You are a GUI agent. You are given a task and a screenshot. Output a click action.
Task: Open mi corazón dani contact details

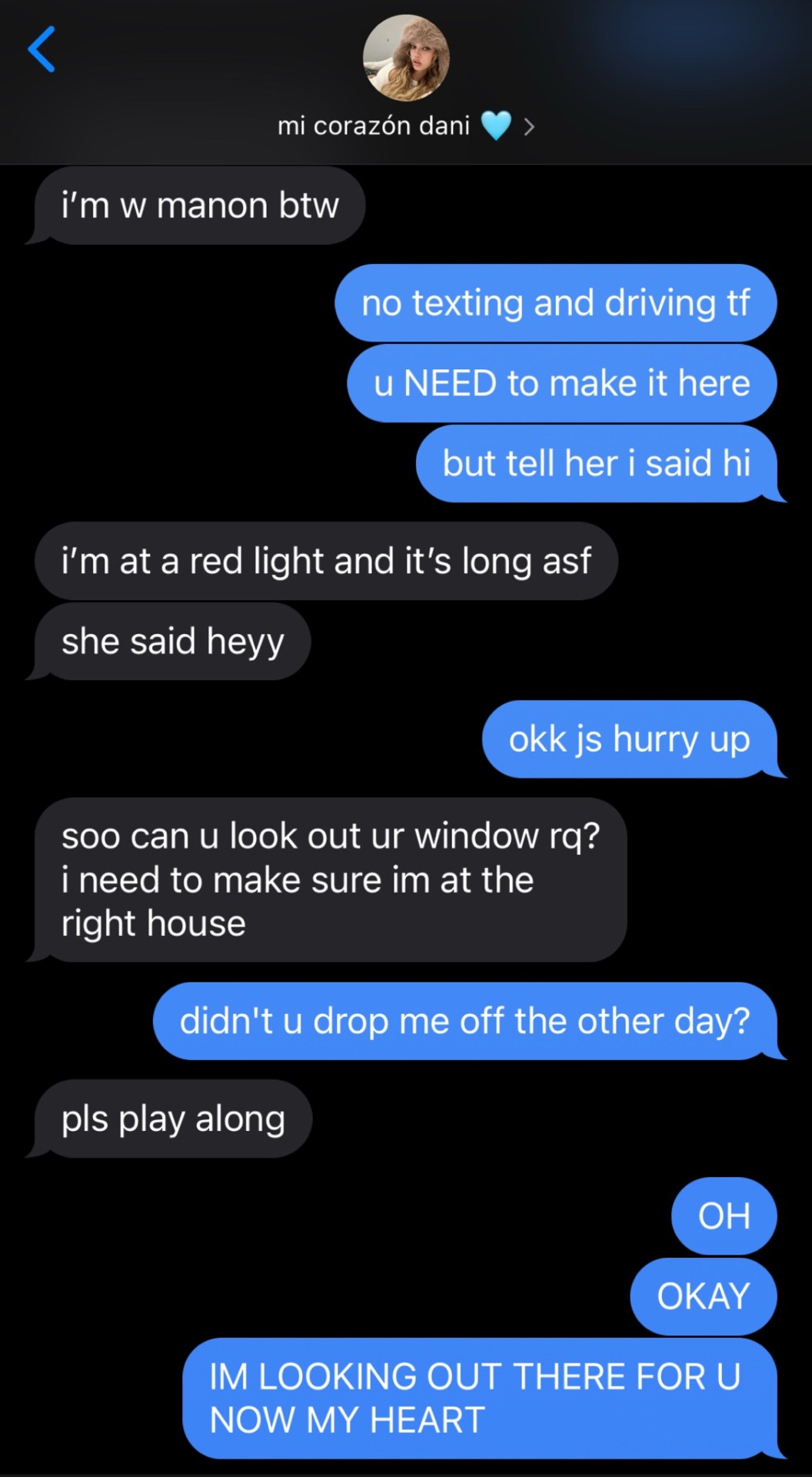(405, 125)
